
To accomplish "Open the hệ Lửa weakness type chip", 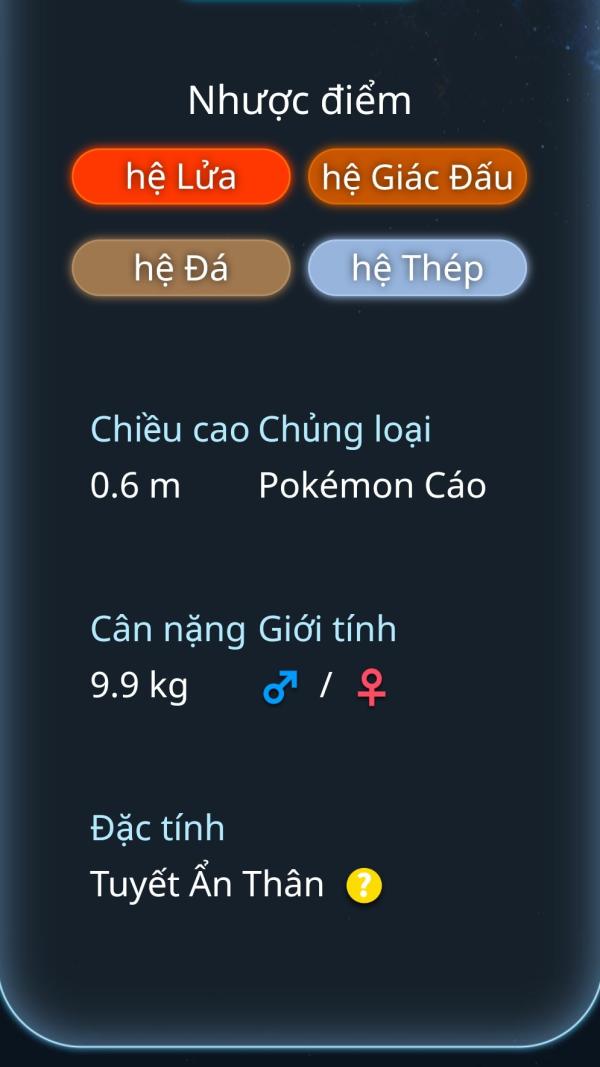I will click(x=181, y=177).
